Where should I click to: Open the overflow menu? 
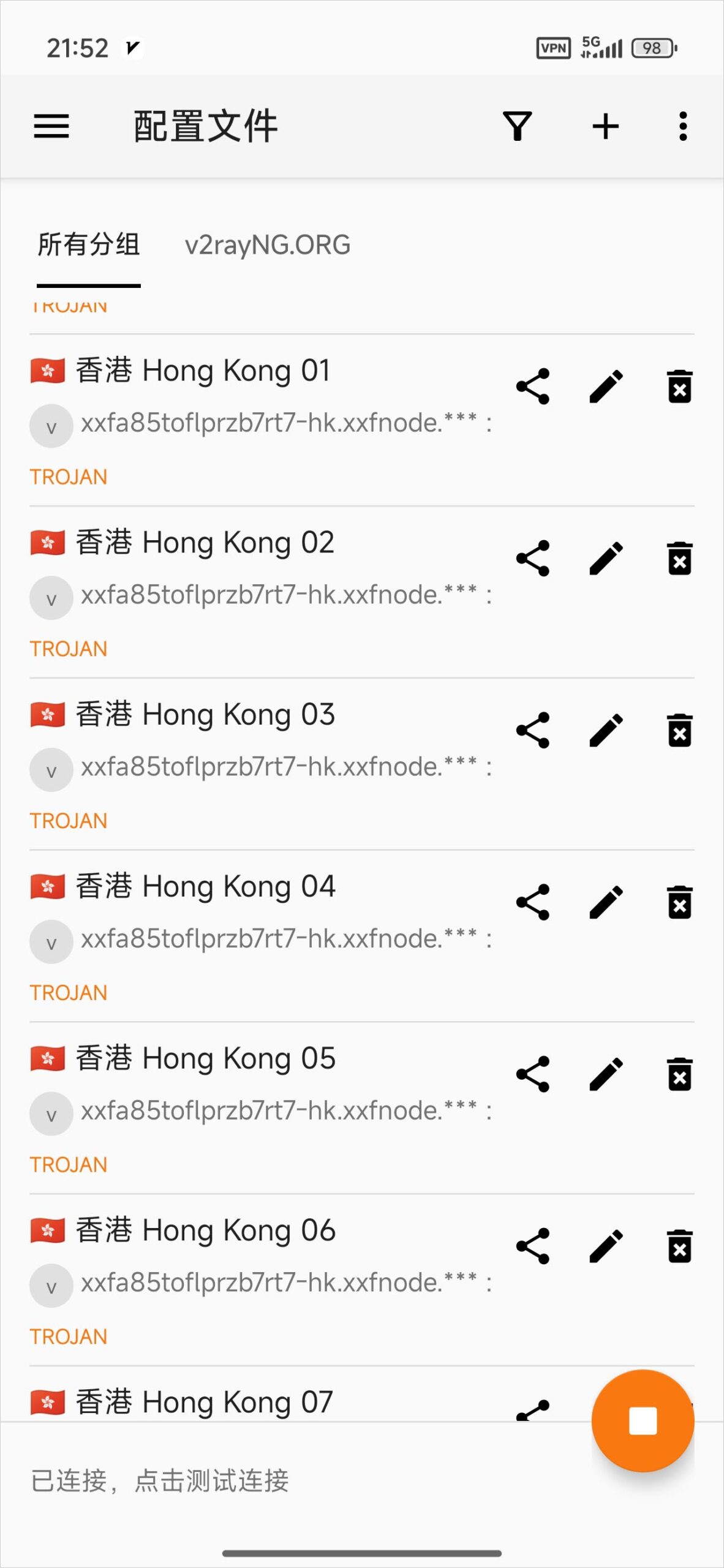683,126
